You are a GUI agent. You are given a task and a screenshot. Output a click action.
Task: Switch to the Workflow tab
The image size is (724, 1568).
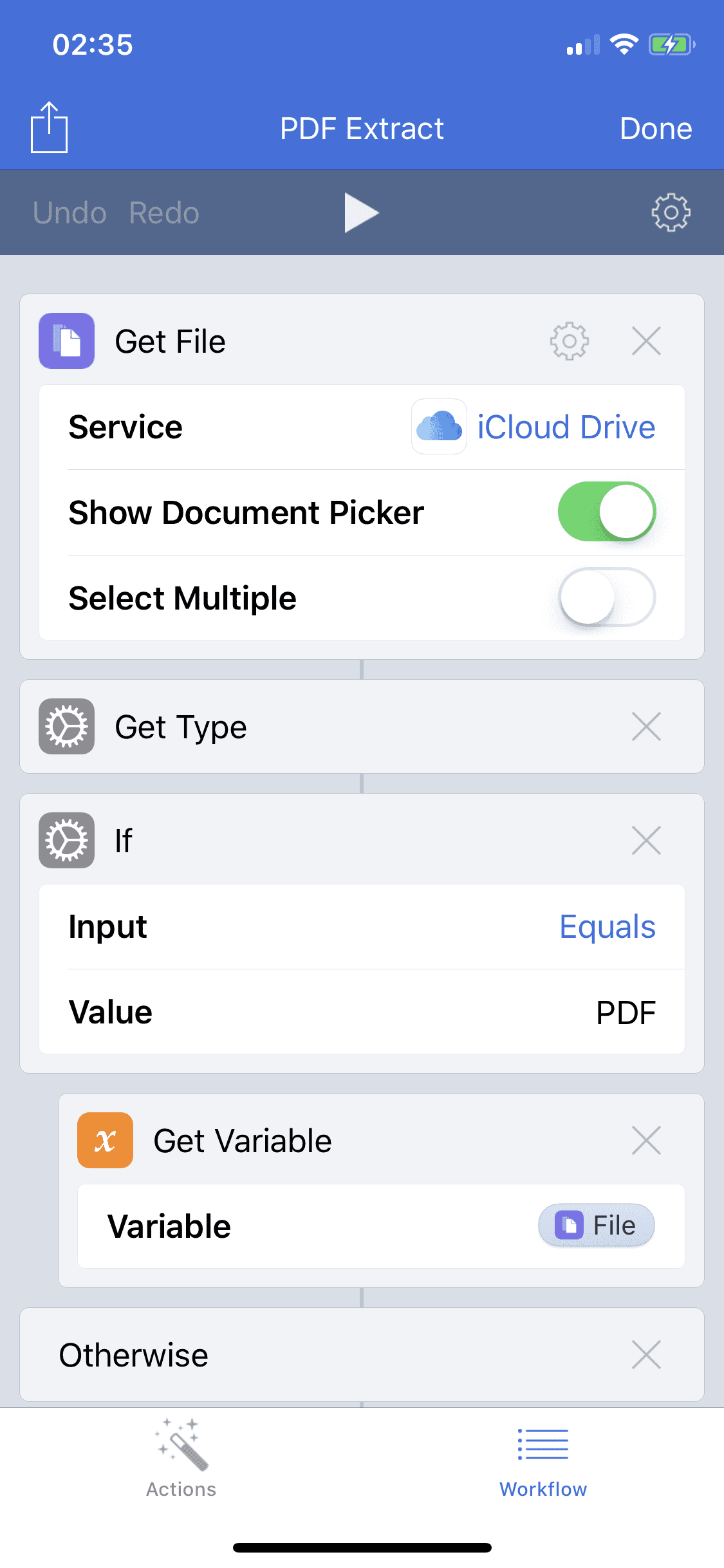[x=543, y=1459]
